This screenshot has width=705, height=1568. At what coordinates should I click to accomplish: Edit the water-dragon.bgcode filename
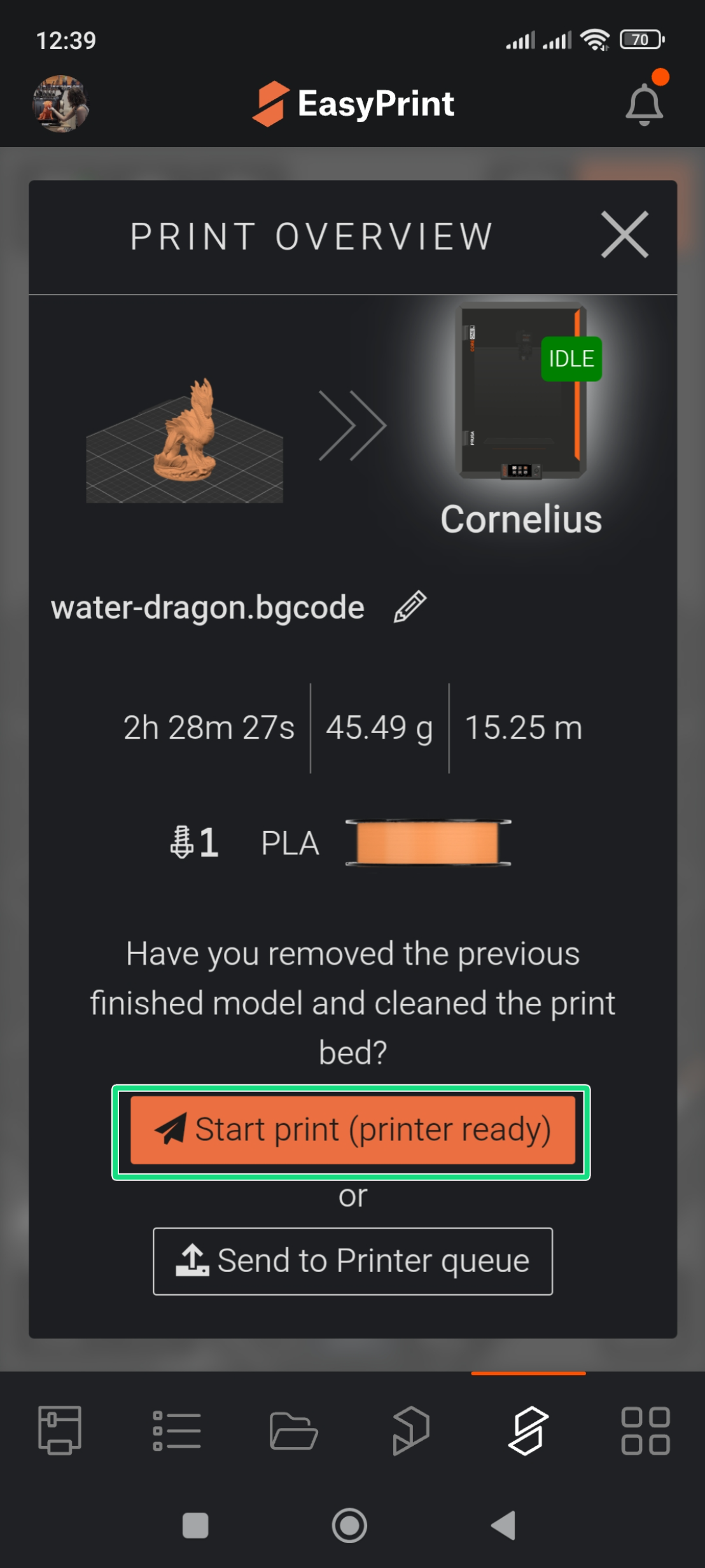coord(410,606)
